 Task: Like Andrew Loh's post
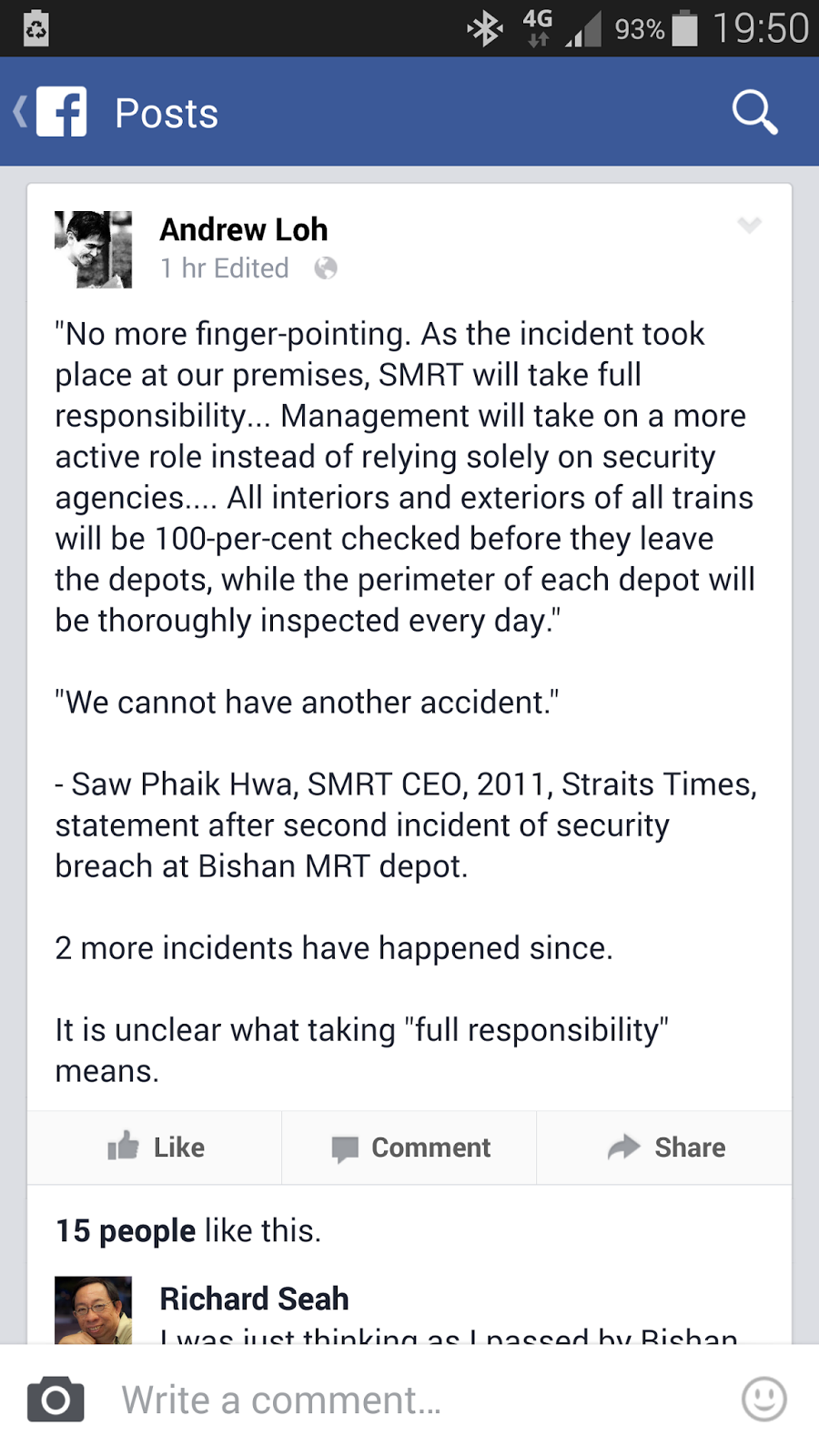[x=155, y=1148]
